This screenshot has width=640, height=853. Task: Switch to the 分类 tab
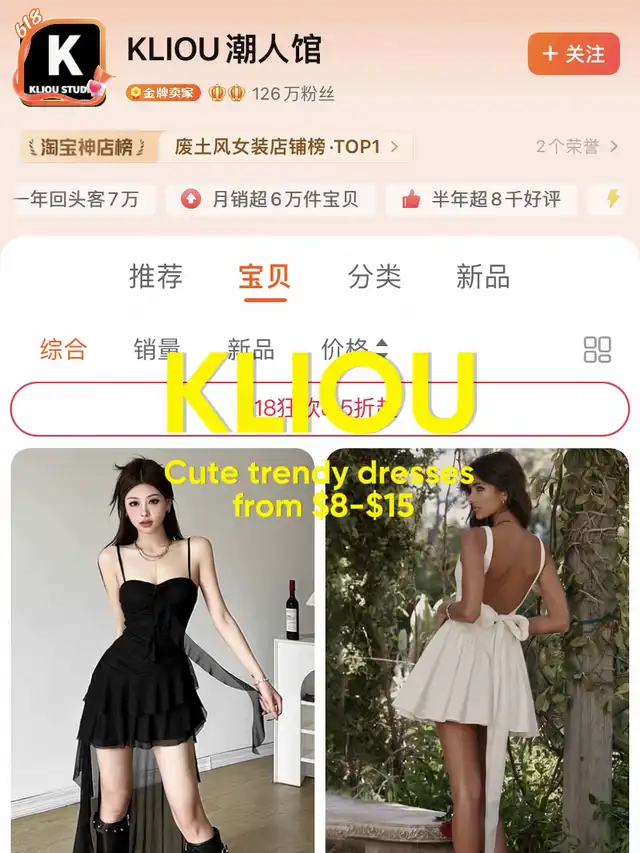point(374,277)
